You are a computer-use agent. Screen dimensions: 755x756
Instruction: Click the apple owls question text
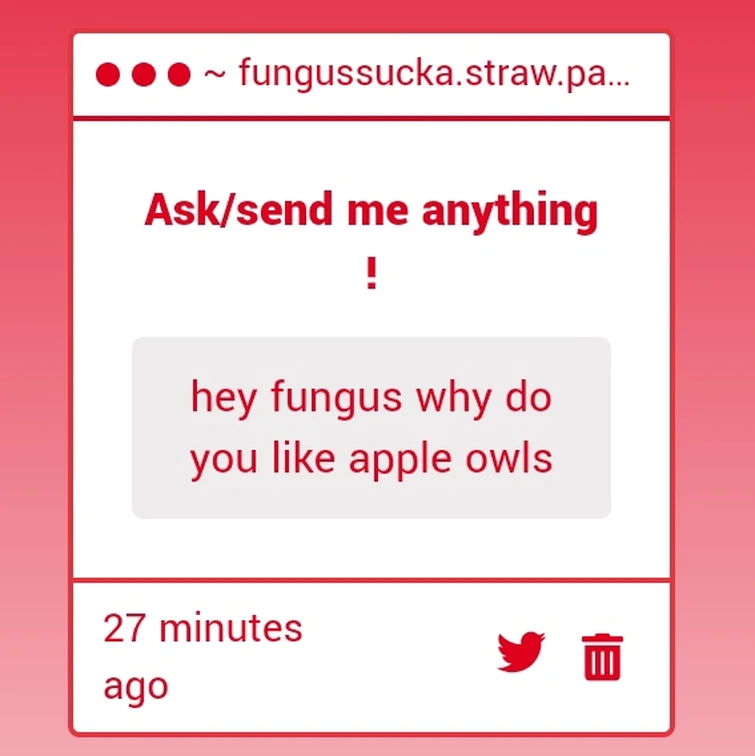(x=372, y=428)
